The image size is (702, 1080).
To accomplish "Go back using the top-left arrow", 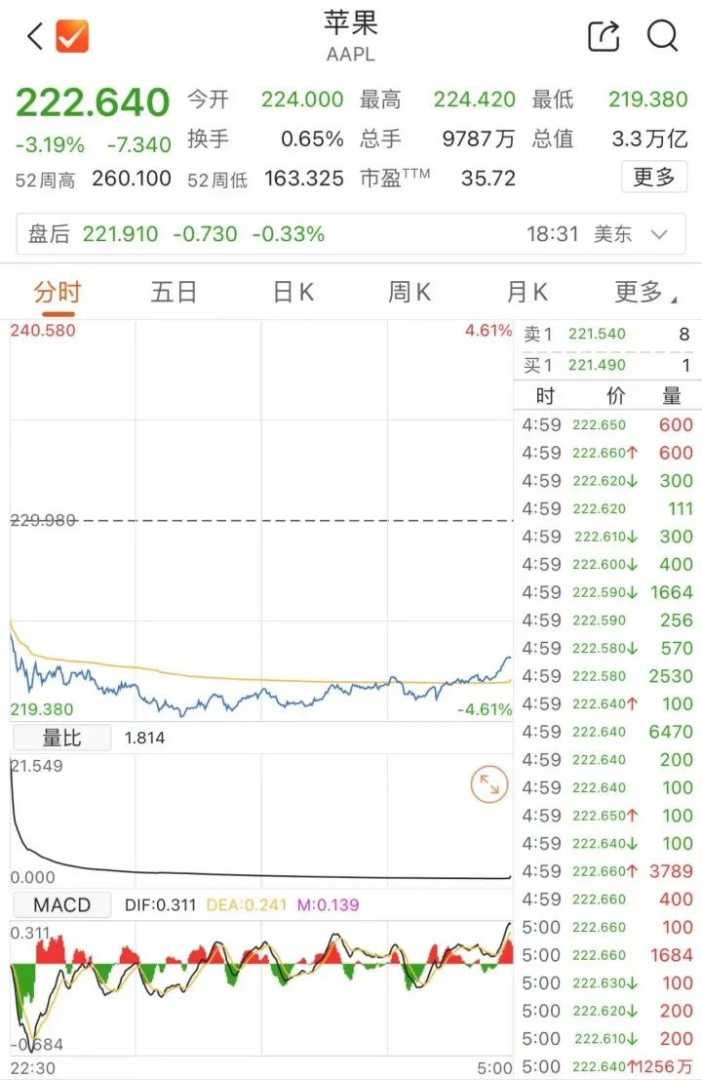I will point(35,37).
